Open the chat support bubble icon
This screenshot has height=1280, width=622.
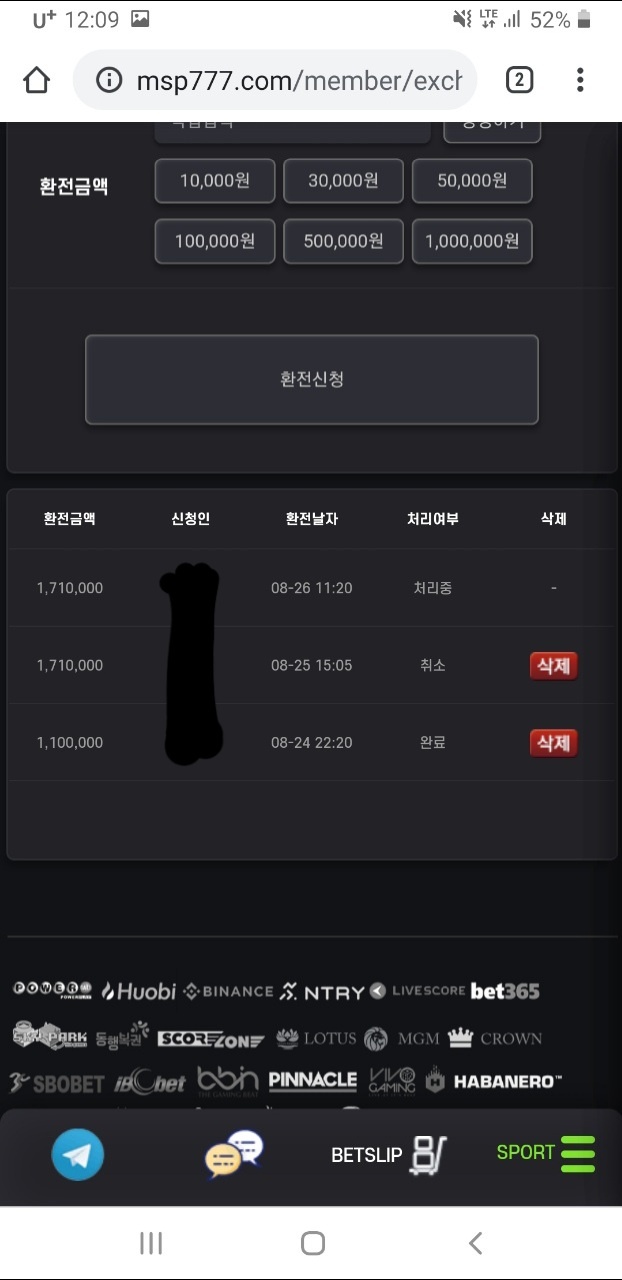(234, 1155)
